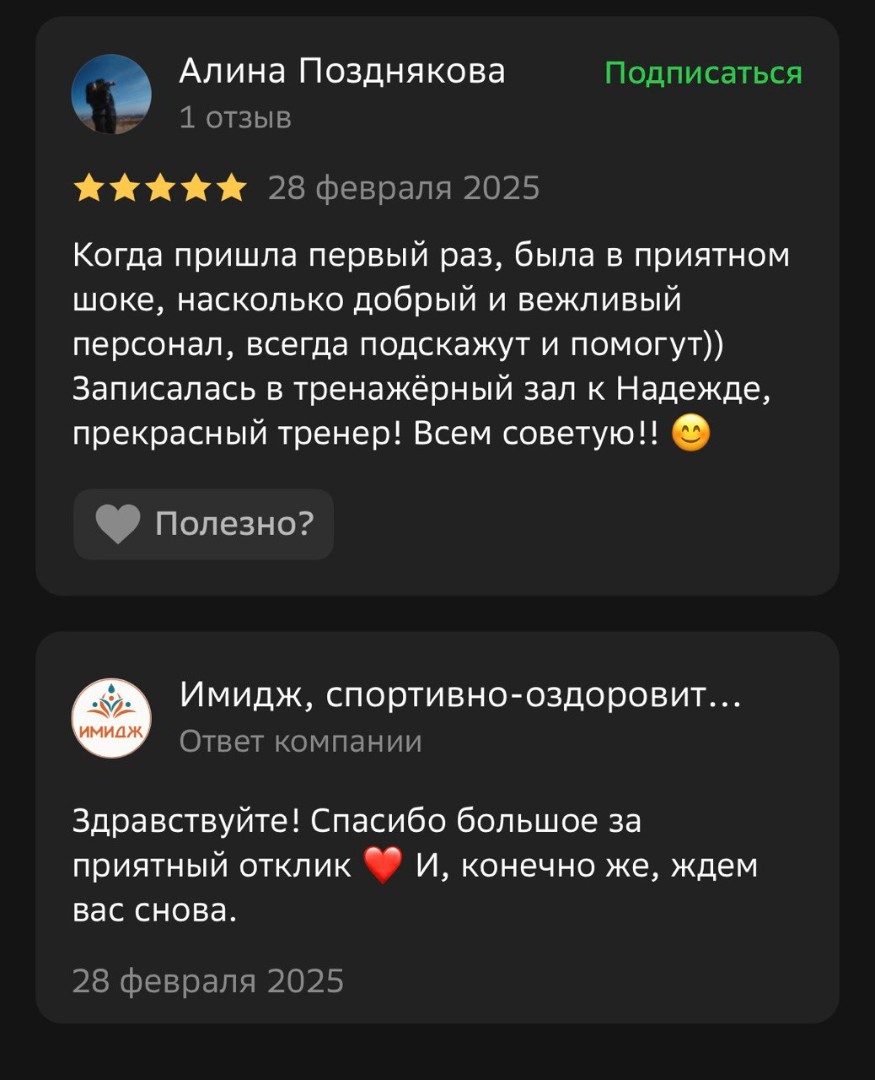
Task: Open Алина Позднякова's profile avatar
Action: pos(112,94)
